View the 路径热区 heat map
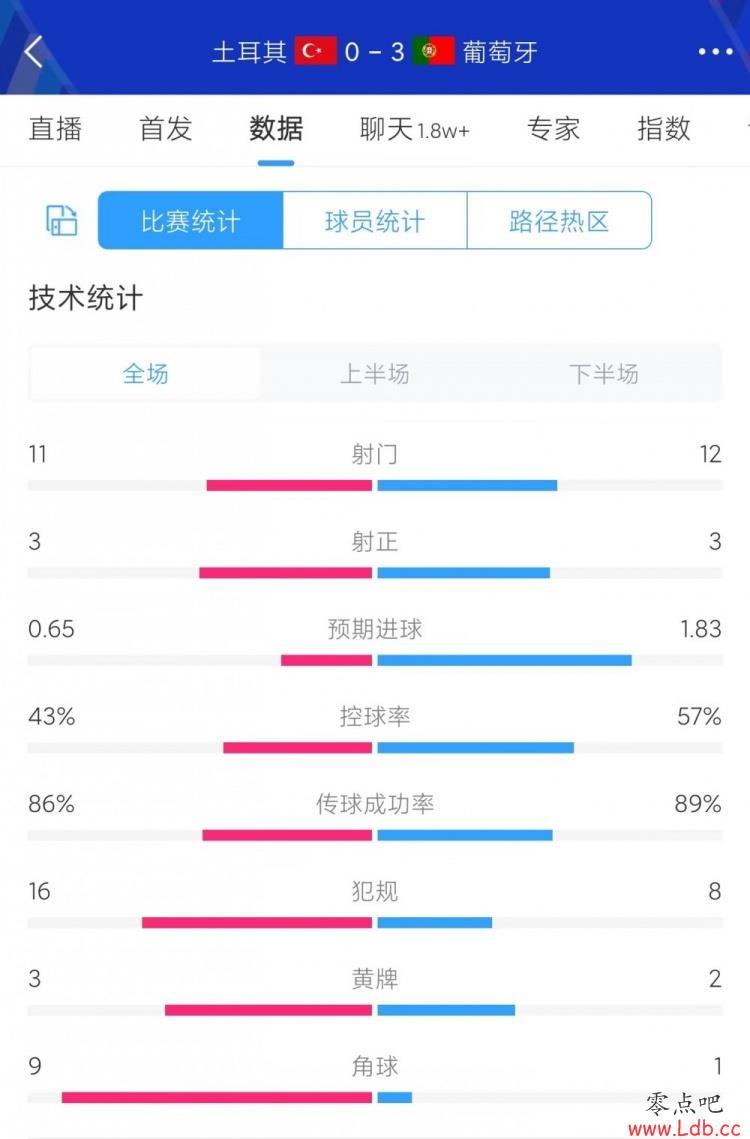The width and height of the screenshot is (750, 1139). [x=559, y=221]
